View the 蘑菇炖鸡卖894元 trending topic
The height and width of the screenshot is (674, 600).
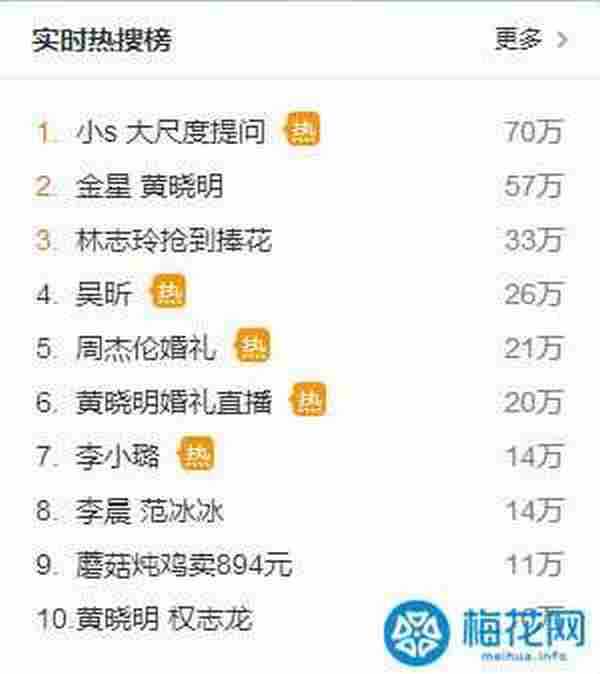coord(184,565)
